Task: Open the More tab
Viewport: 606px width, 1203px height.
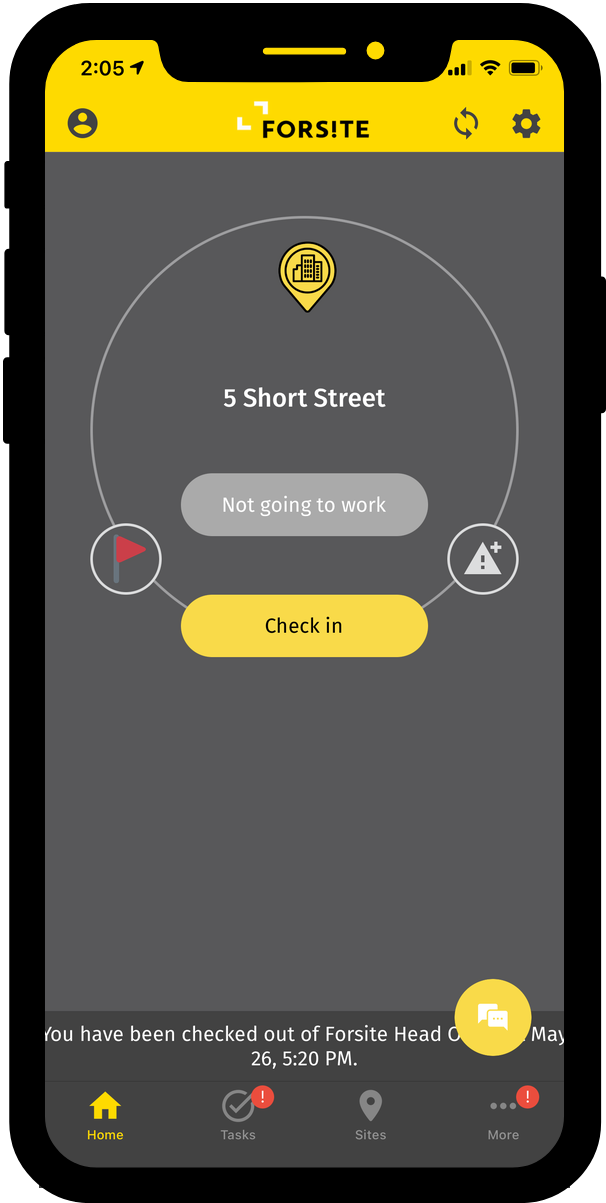Action: click(503, 1116)
